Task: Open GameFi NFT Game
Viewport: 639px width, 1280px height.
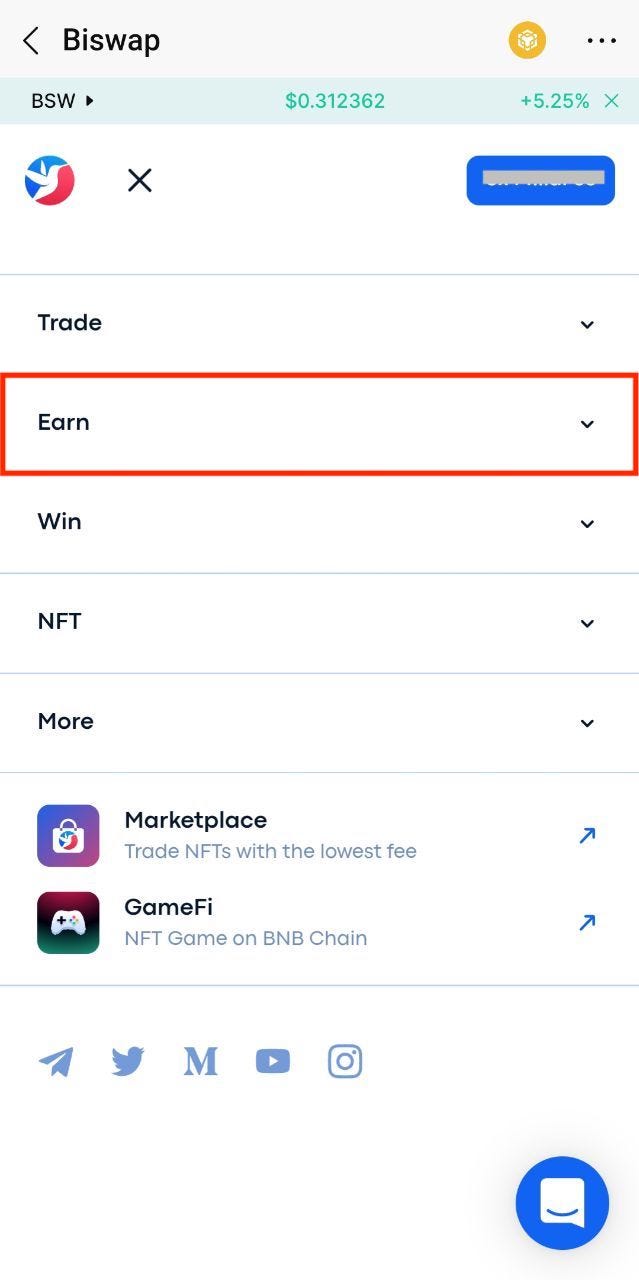Action: pos(319,923)
